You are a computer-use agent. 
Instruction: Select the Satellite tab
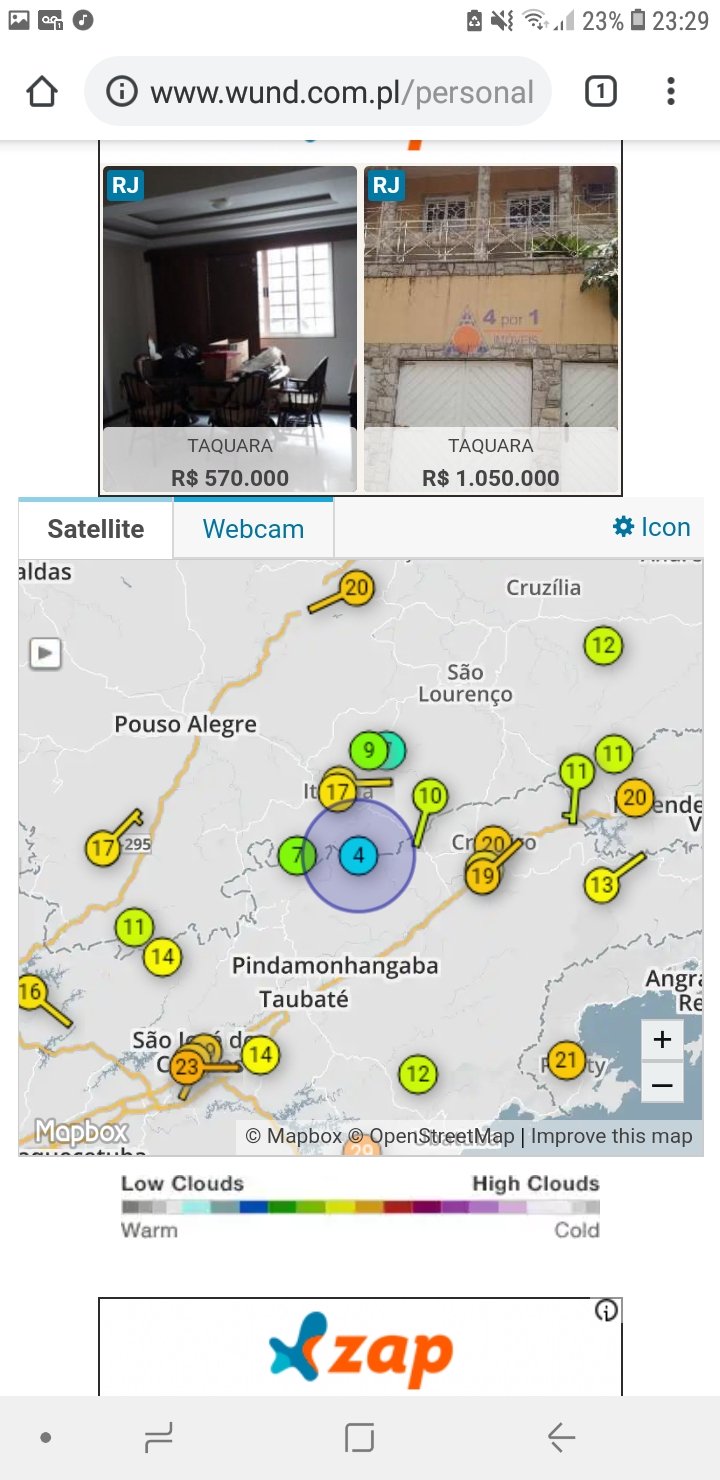coord(96,529)
